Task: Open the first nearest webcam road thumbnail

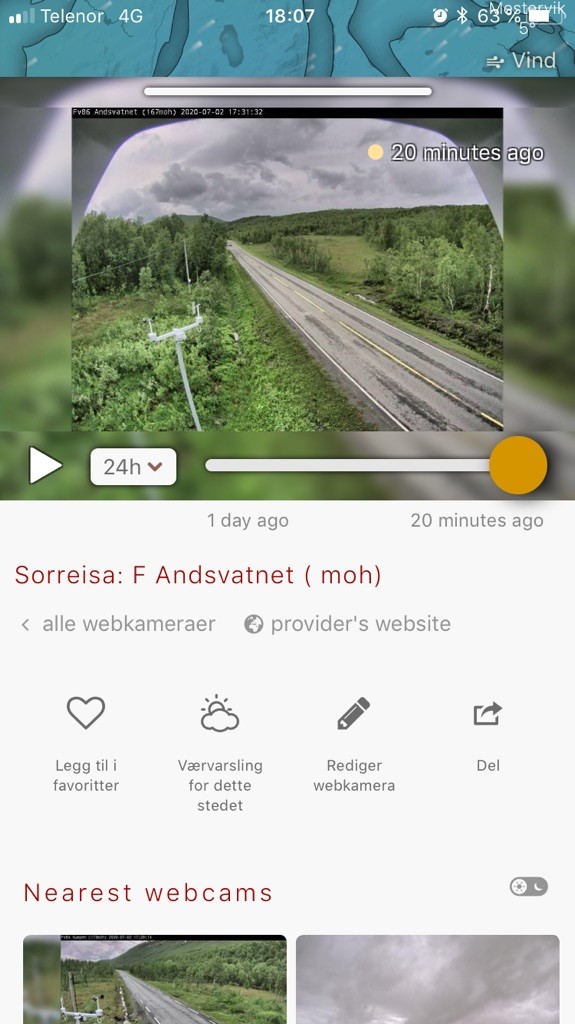Action: (x=155, y=979)
